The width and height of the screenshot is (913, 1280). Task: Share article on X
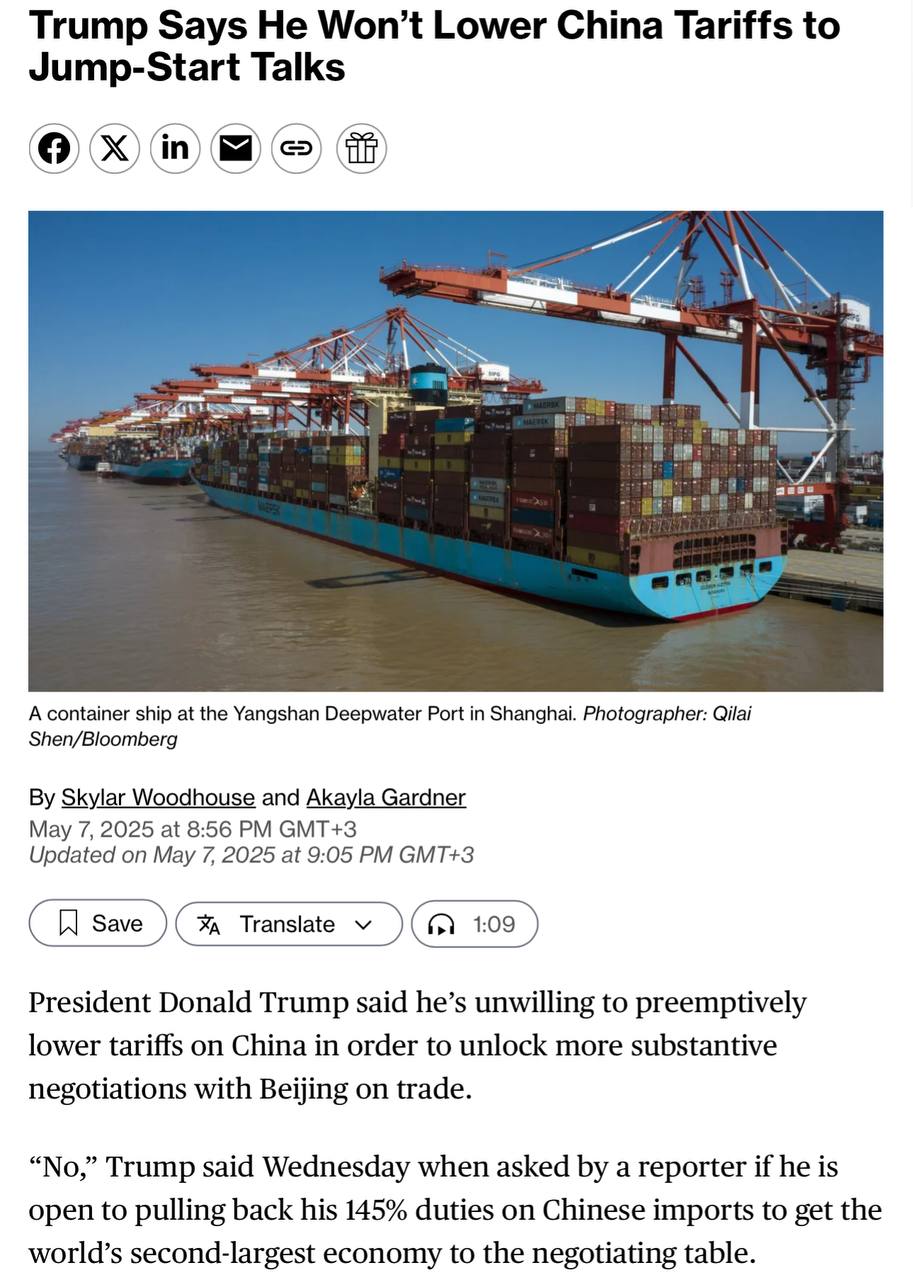pos(115,149)
